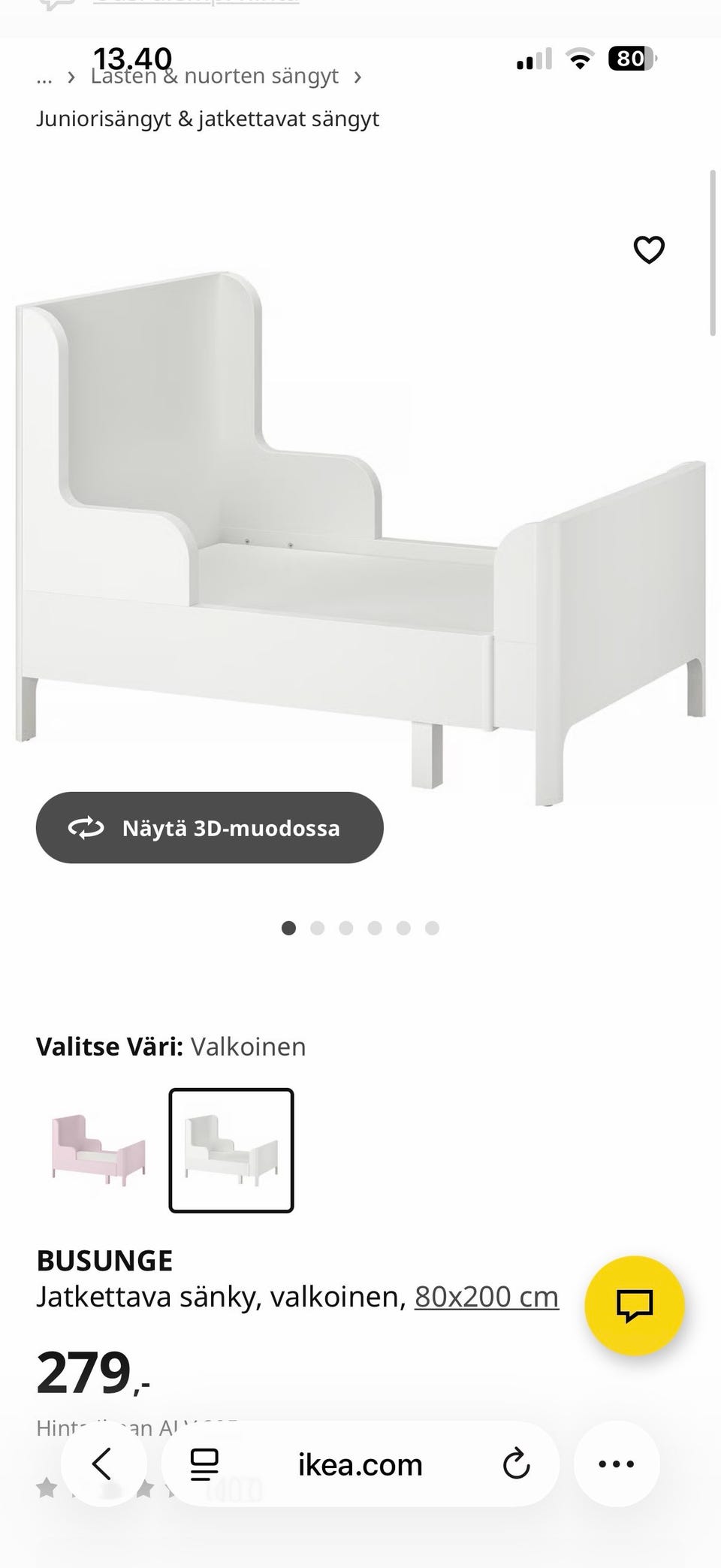Screen dimensions: 721x1568
Task: Open the yellow chat bubble
Action: click(635, 1307)
